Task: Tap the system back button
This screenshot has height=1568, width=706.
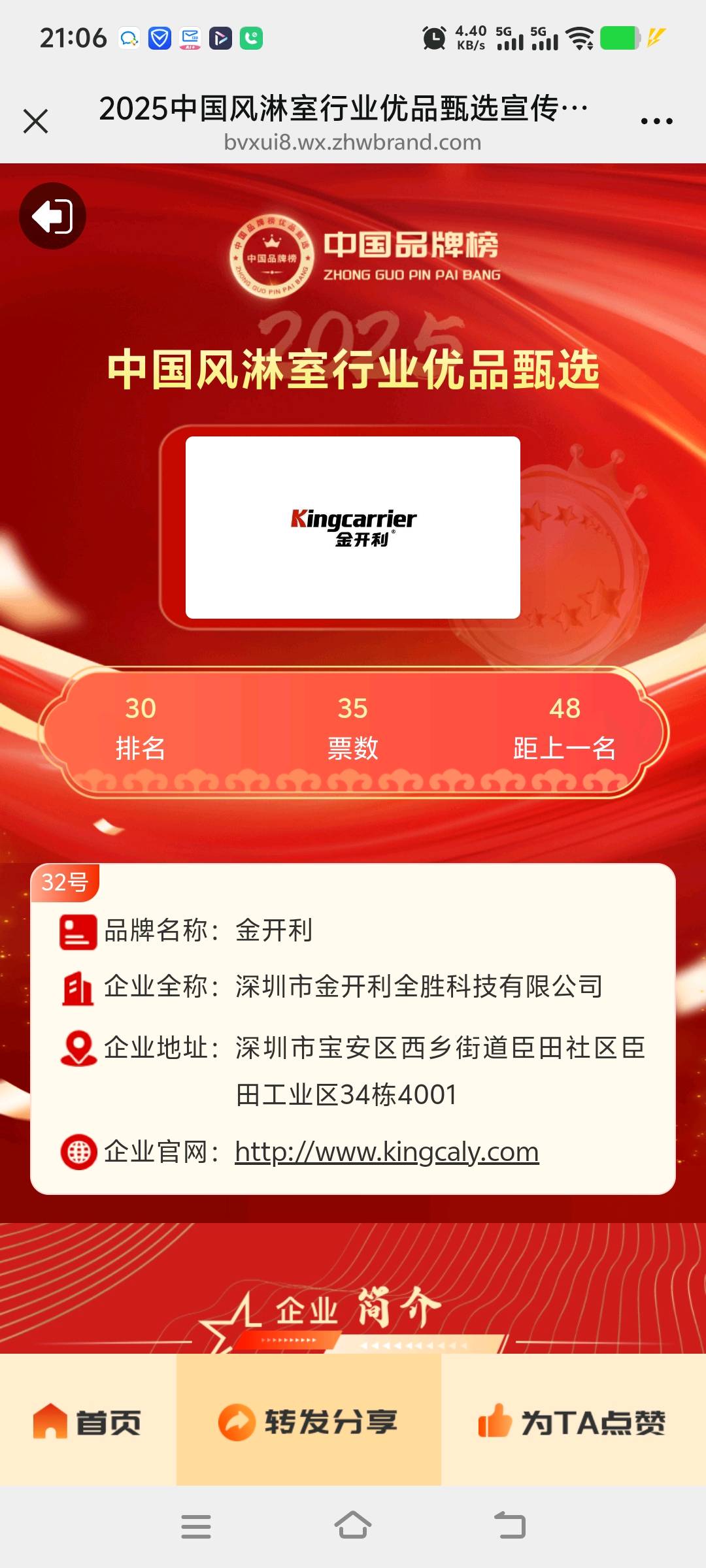Action: [x=510, y=1526]
